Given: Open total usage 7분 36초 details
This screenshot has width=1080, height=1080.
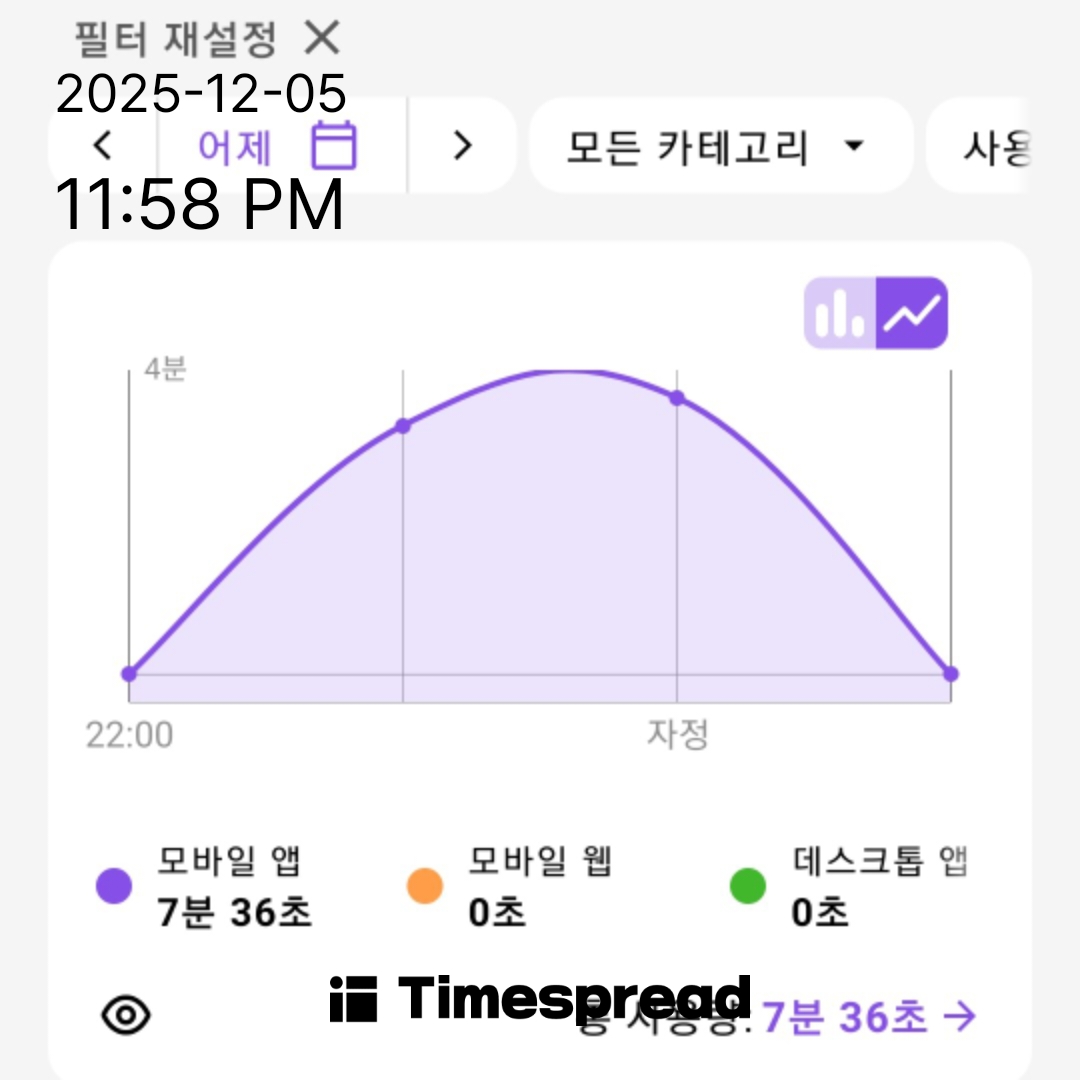Looking at the screenshot, I should (x=868, y=1017).
